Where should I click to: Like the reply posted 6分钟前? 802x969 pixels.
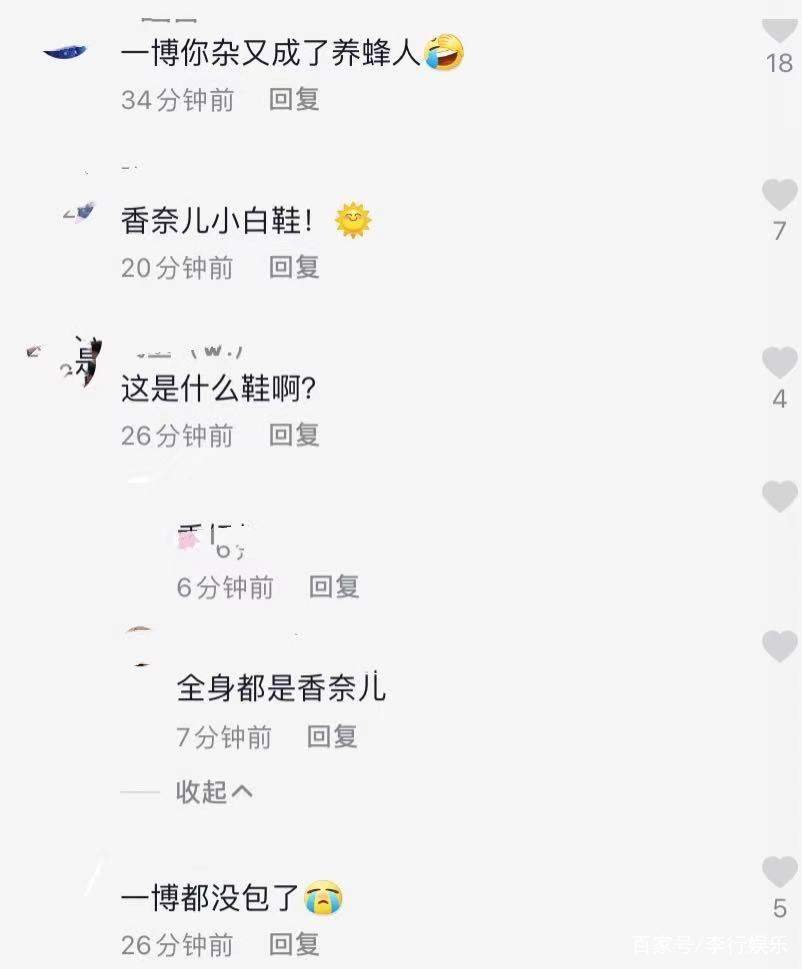[x=779, y=496]
